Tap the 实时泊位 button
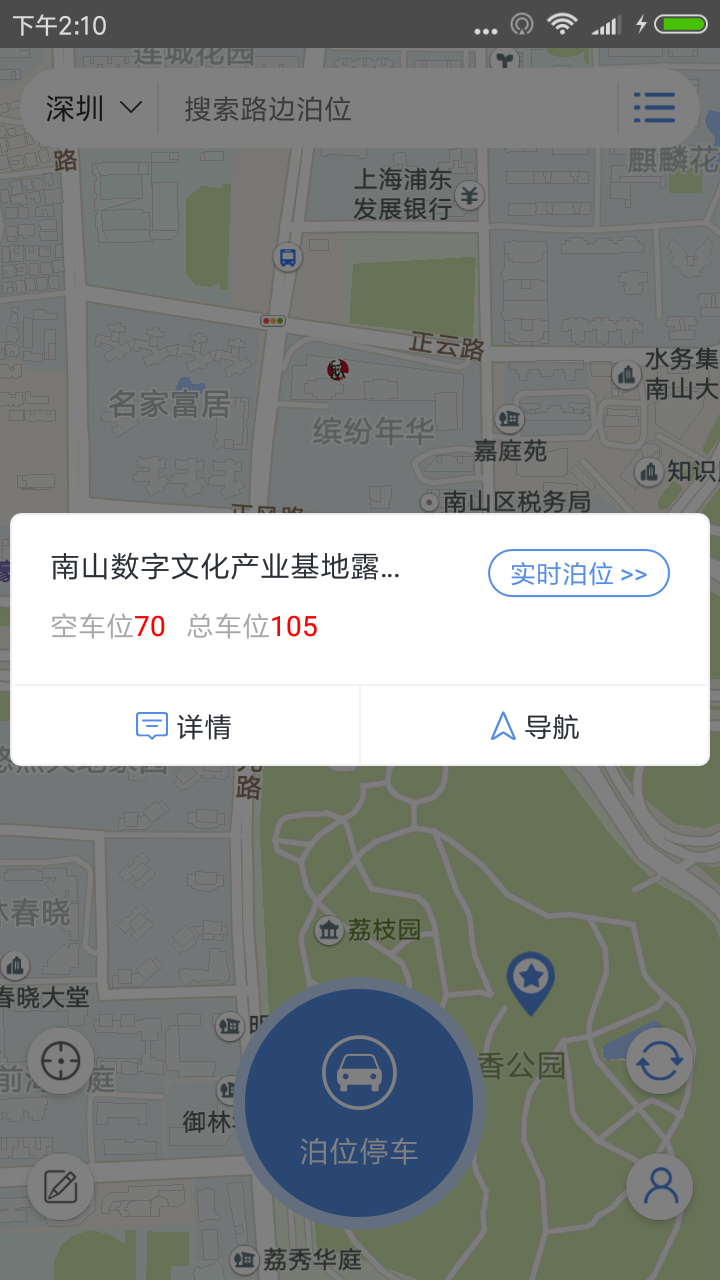Screen dimensions: 721x1281 578,574
